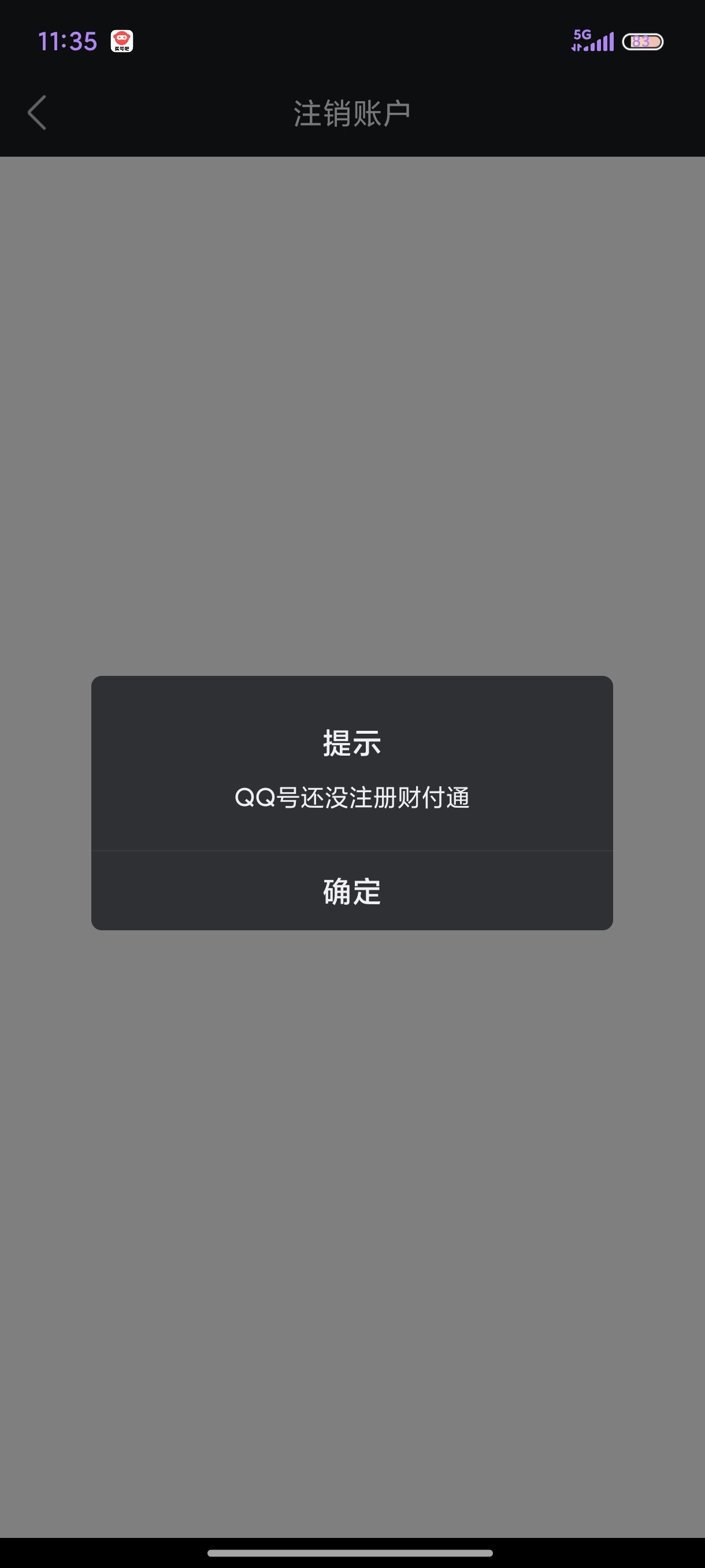This screenshot has width=705, height=1568.
Task: Confirm the dialog with 确定
Action: [351, 891]
